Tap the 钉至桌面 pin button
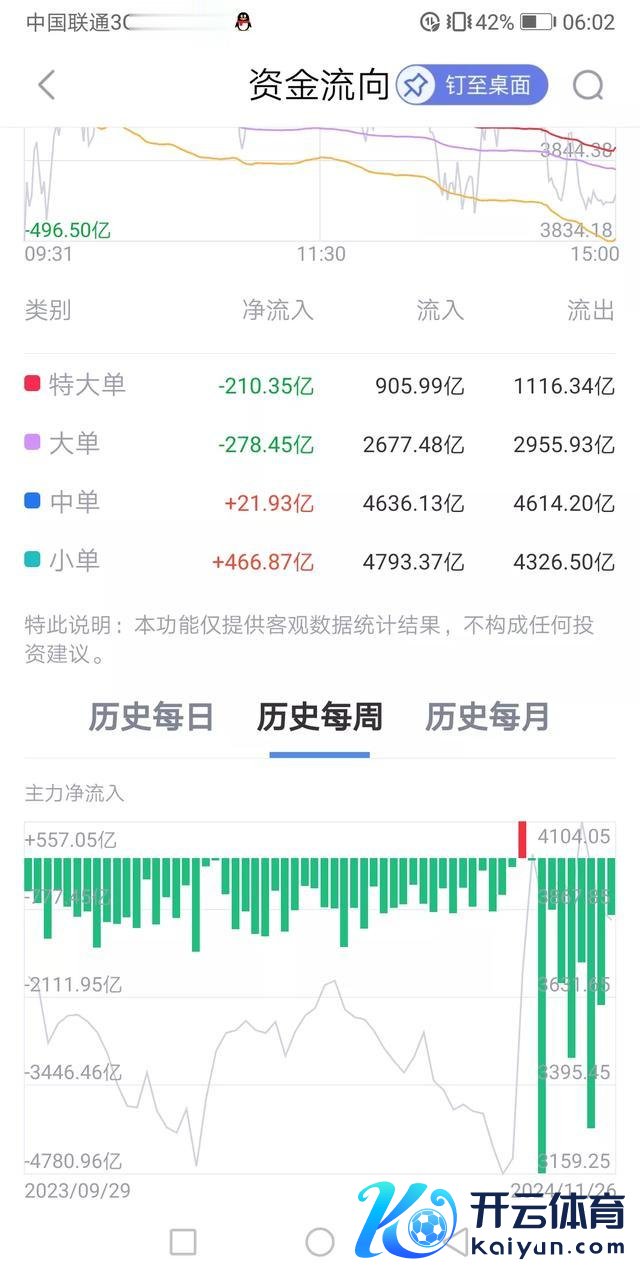The height and width of the screenshot is (1280, 640). point(472,86)
